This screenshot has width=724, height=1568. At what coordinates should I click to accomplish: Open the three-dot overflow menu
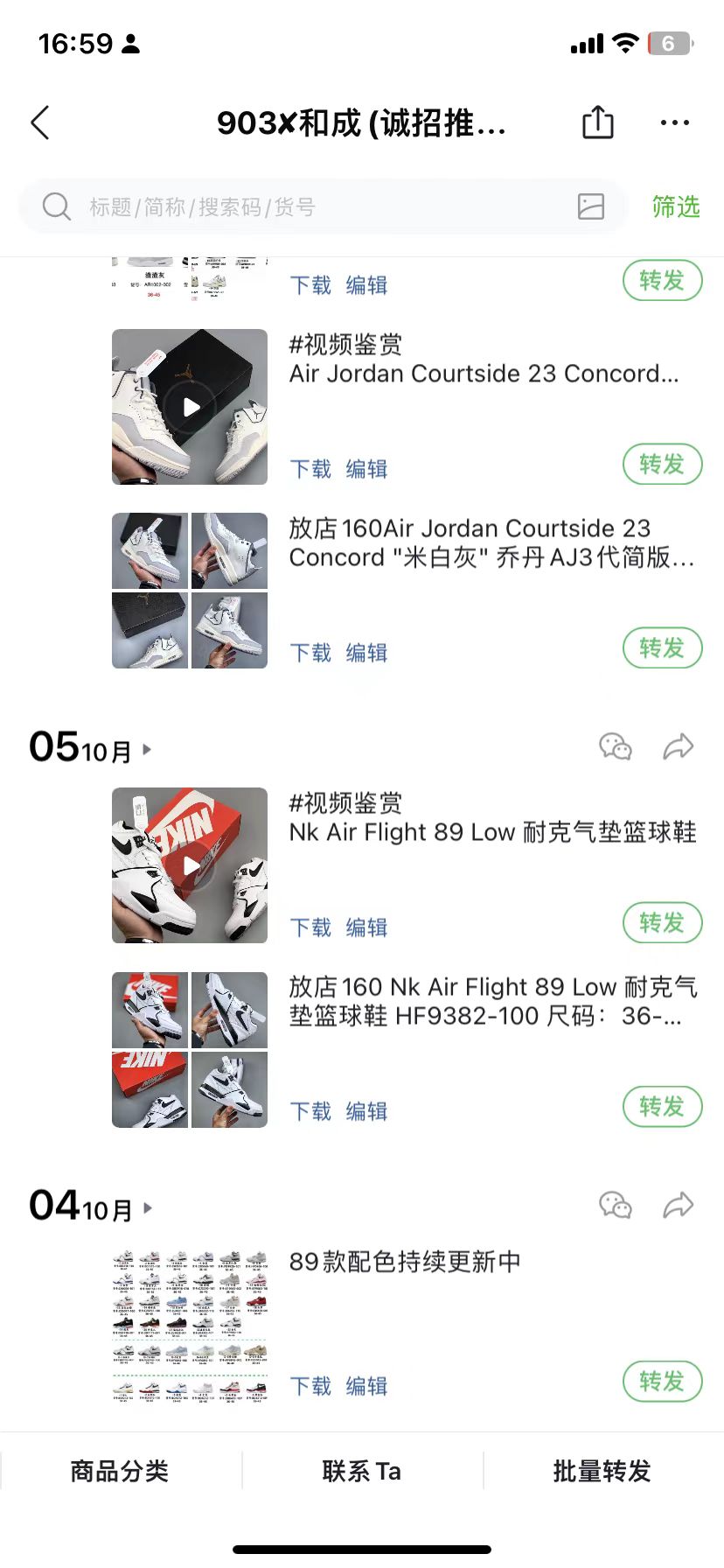point(675,123)
